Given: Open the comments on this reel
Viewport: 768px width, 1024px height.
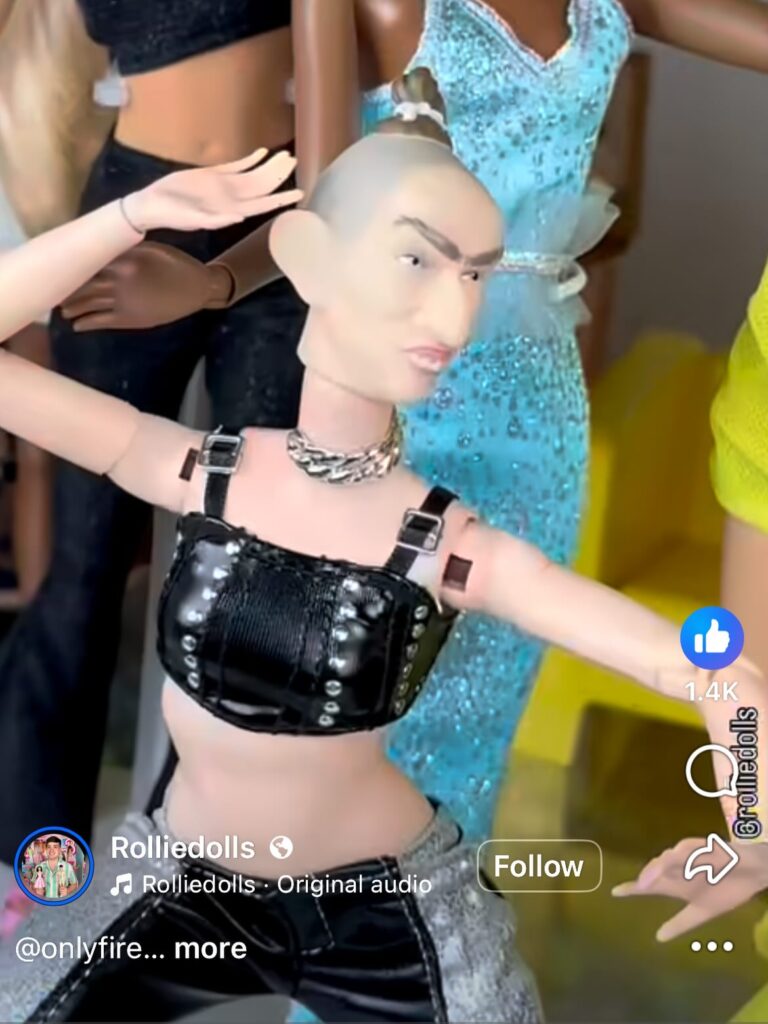Looking at the screenshot, I should click(711, 771).
